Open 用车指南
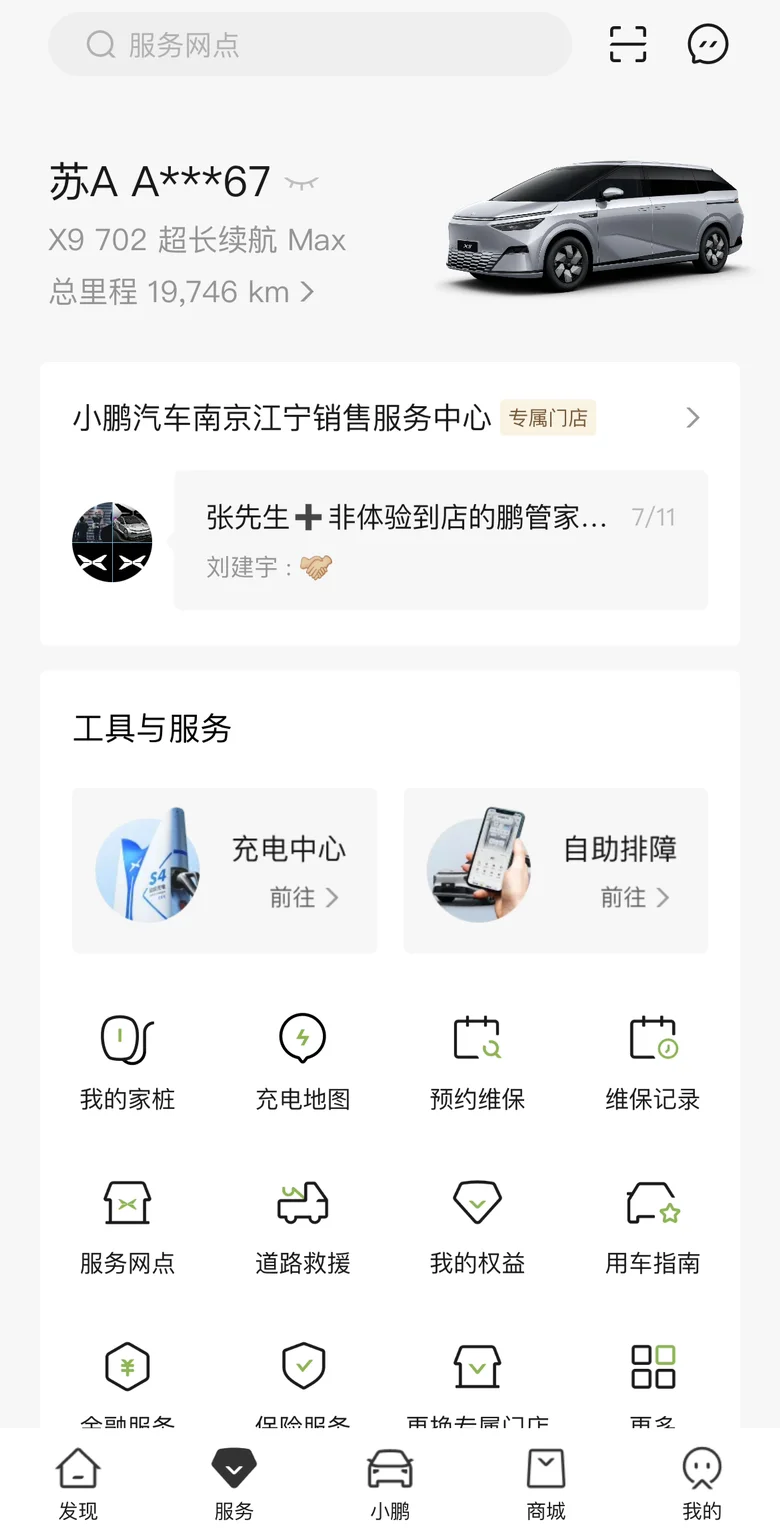780x1540 pixels. pyautogui.click(x=653, y=1228)
